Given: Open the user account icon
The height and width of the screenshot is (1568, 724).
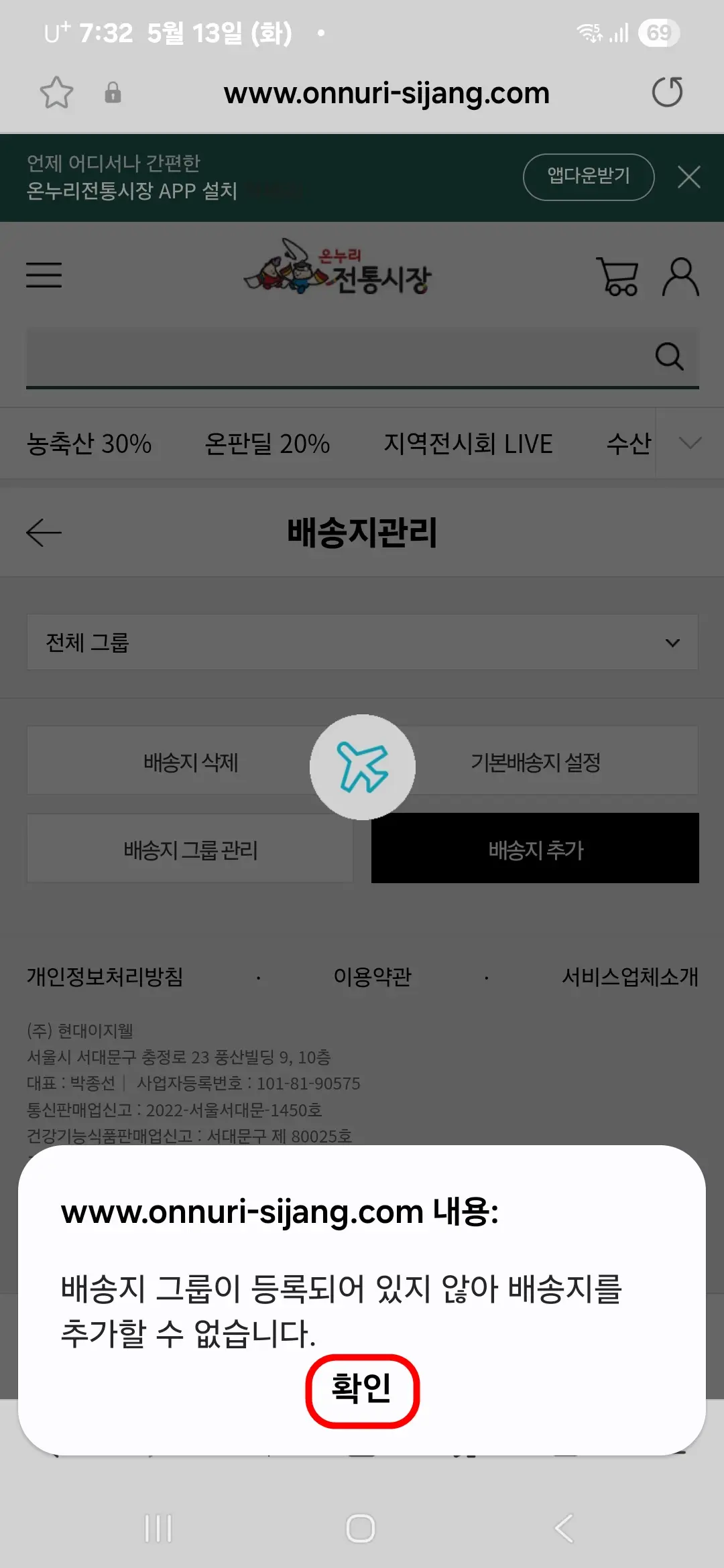Looking at the screenshot, I should point(680,275).
